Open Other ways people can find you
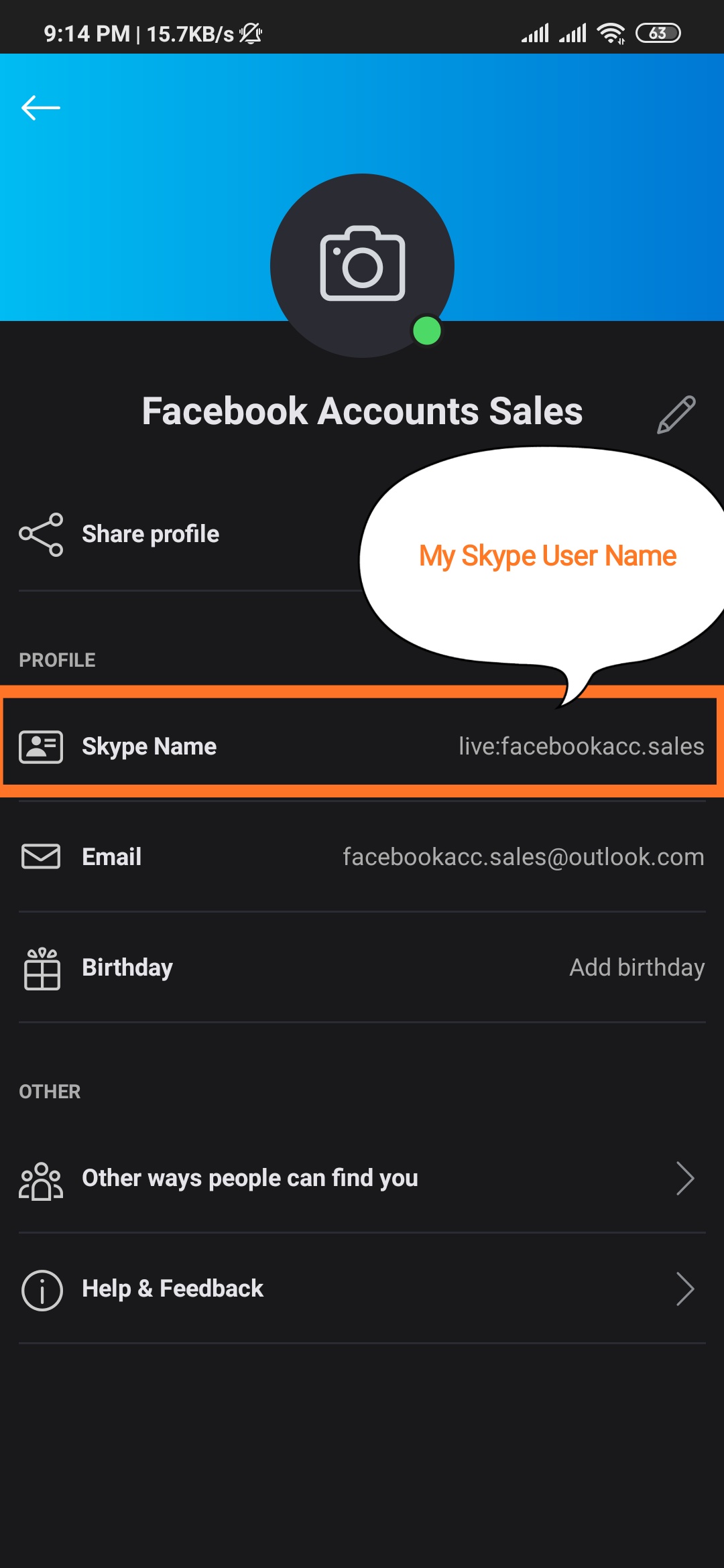 pyautogui.click(x=362, y=1178)
